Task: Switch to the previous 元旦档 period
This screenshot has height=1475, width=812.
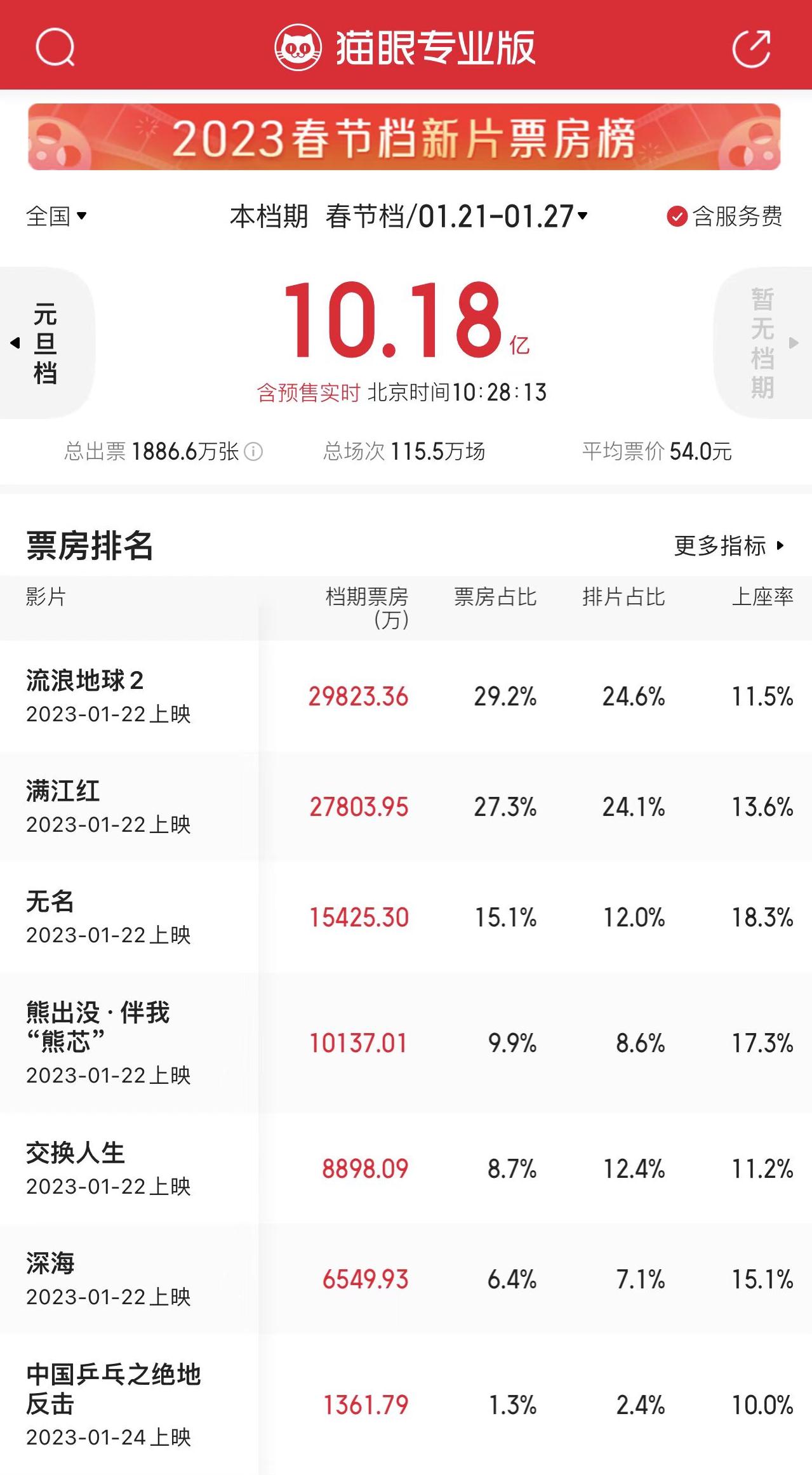Action: click(x=44, y=343)
